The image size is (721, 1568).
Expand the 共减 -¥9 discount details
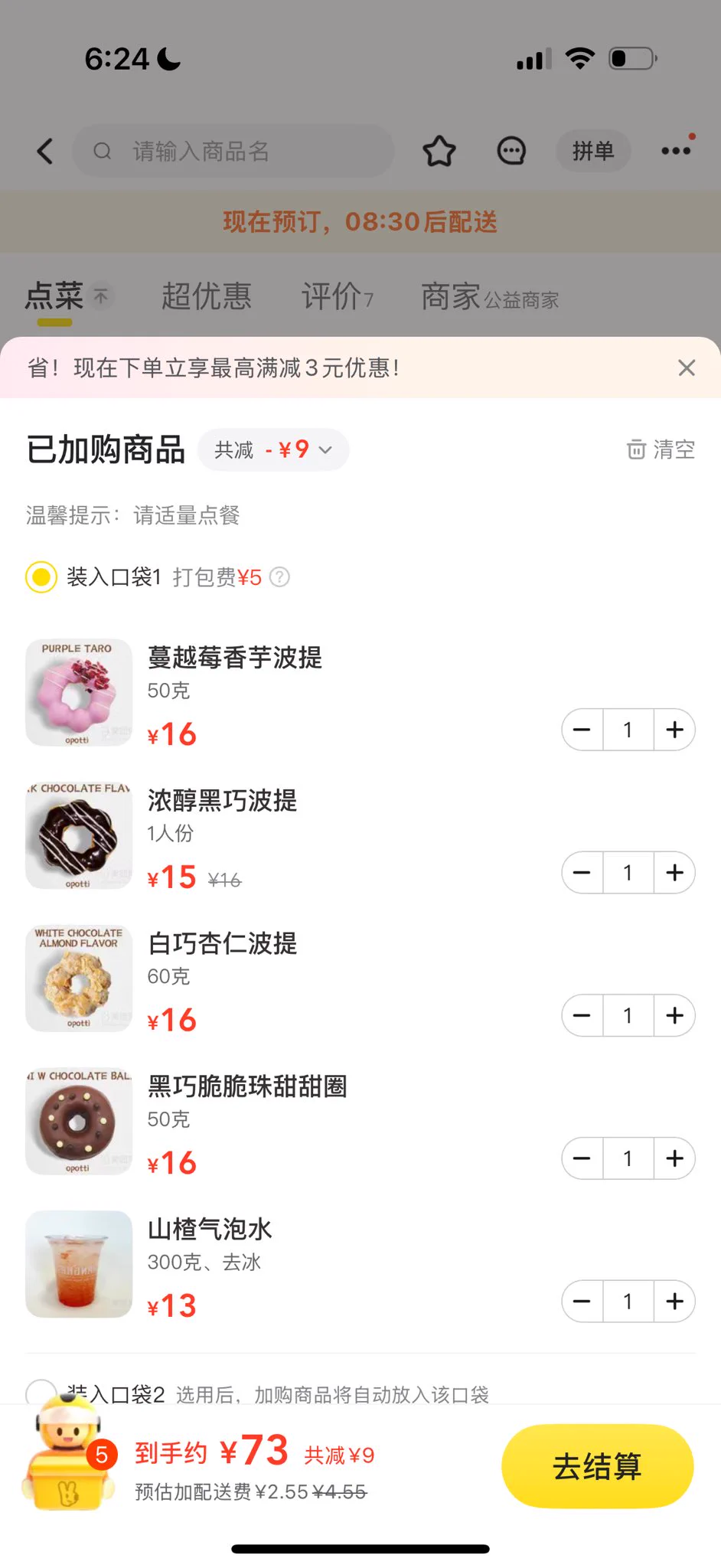[273, 450]
